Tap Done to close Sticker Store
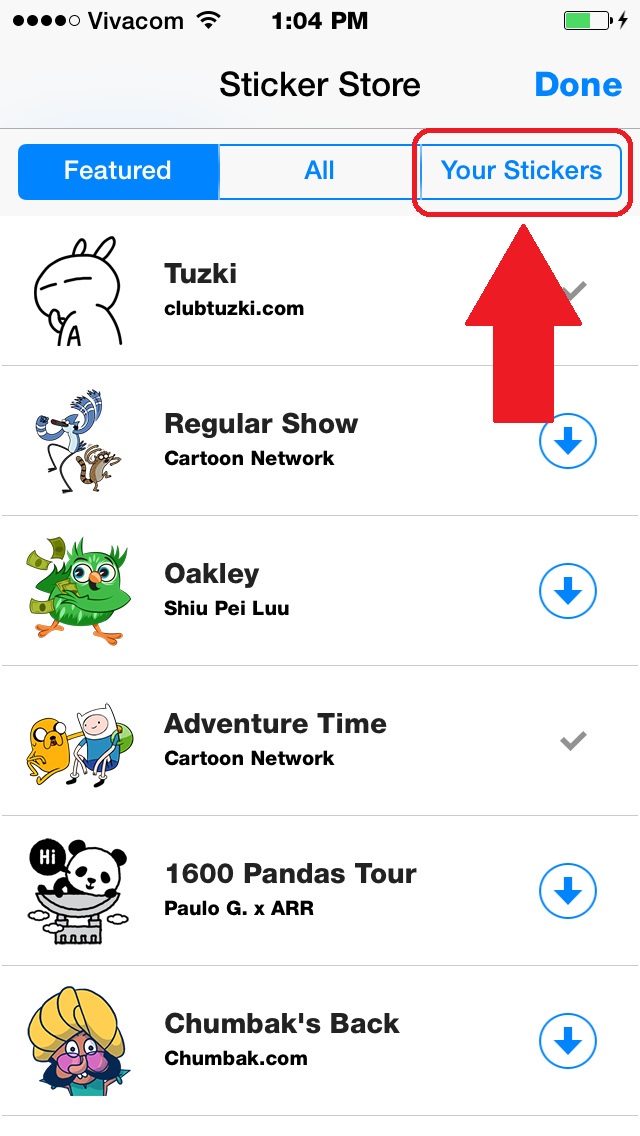Image resolution: width=640 pixels, height=1136 pixels. [578, 84]
